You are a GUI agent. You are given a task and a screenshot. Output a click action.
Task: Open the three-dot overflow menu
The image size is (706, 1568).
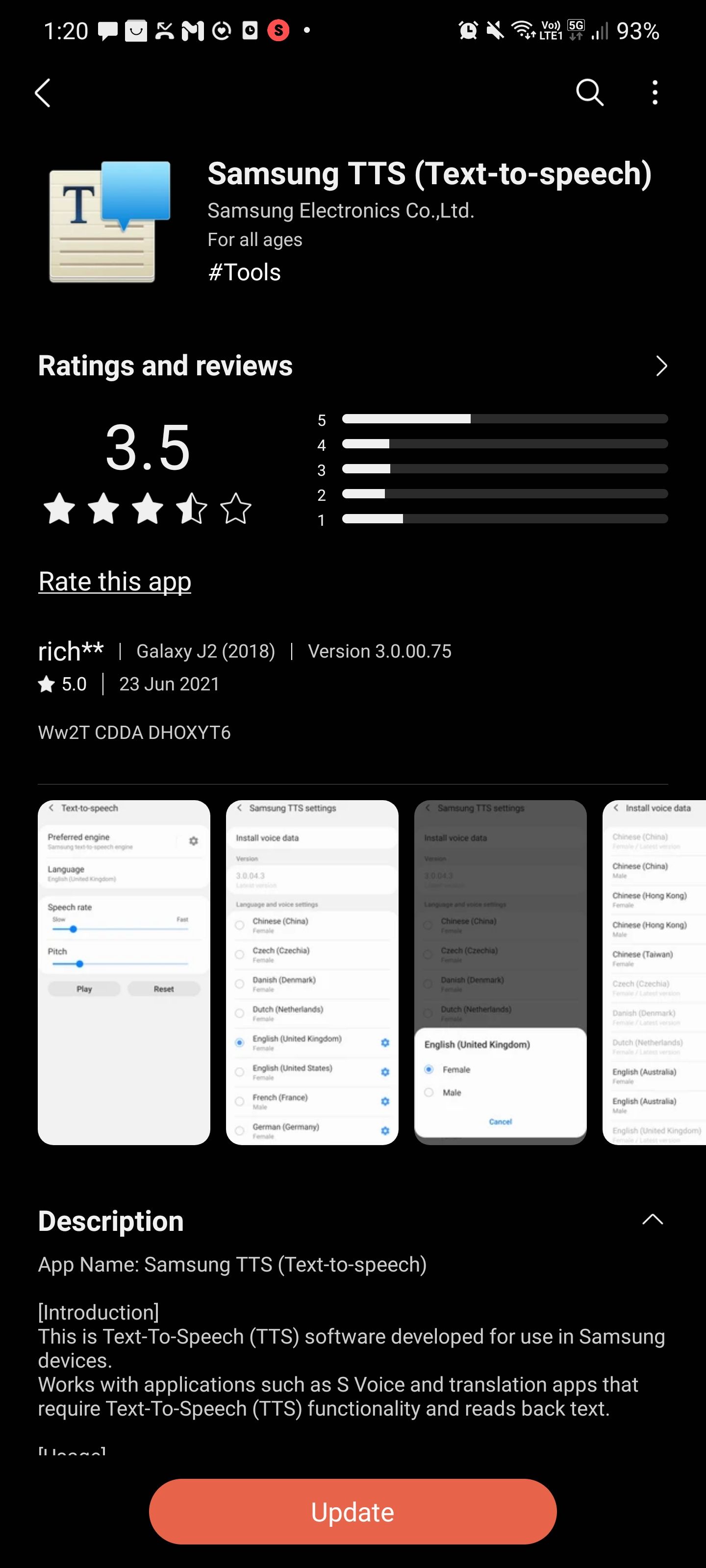654,93
